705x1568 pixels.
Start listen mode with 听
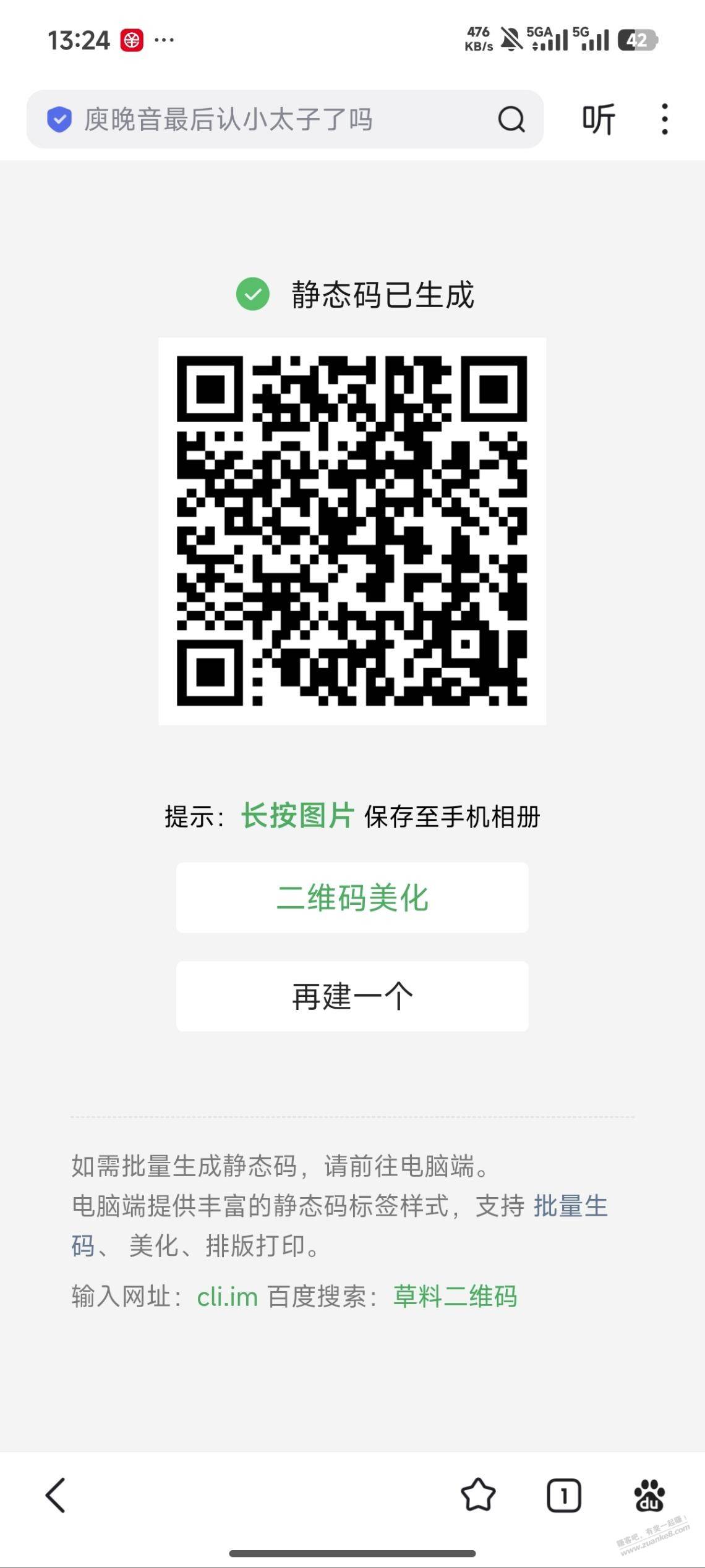click(x=598, y=119)
